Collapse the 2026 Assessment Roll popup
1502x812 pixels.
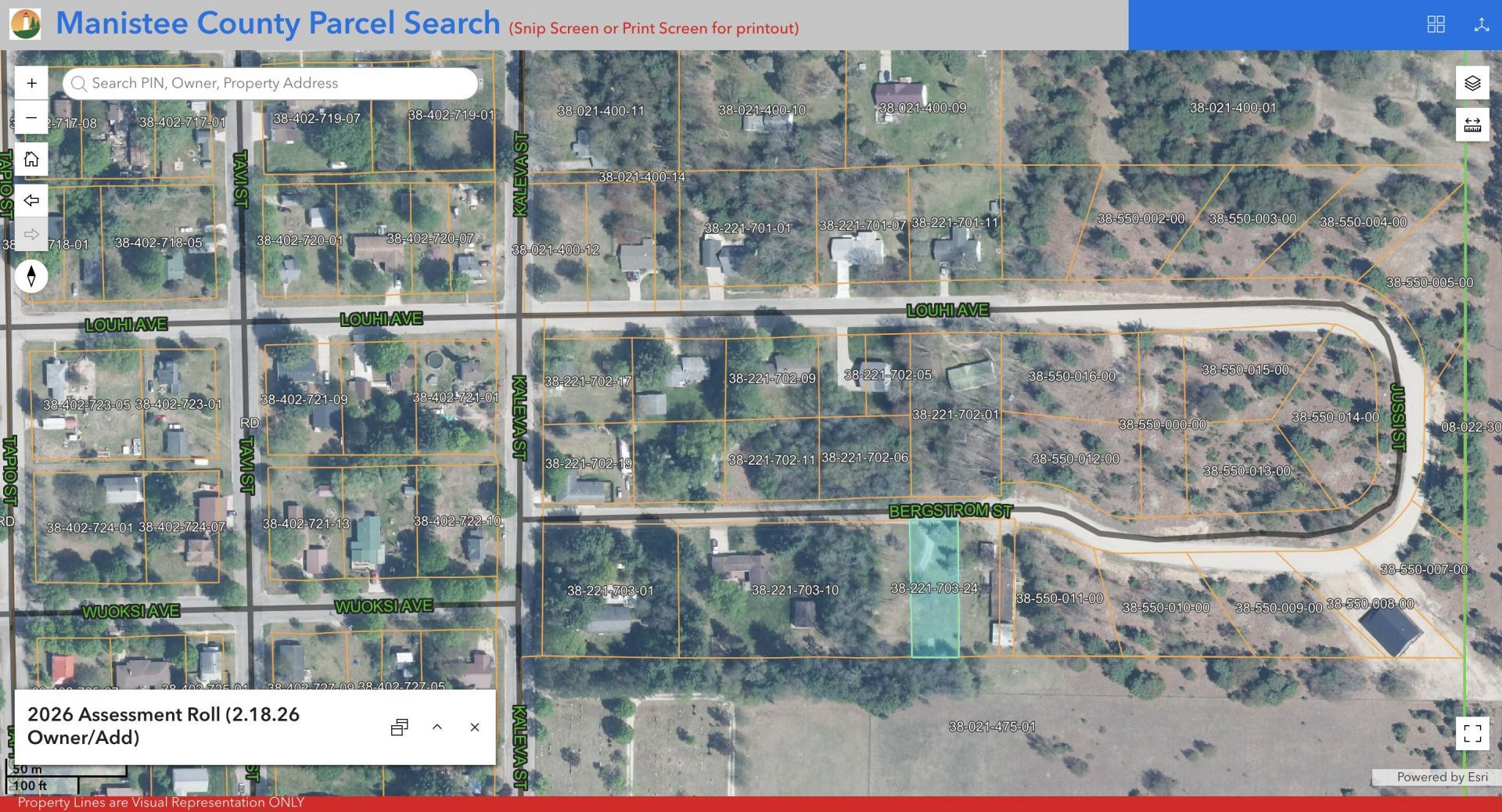point(437,727)
